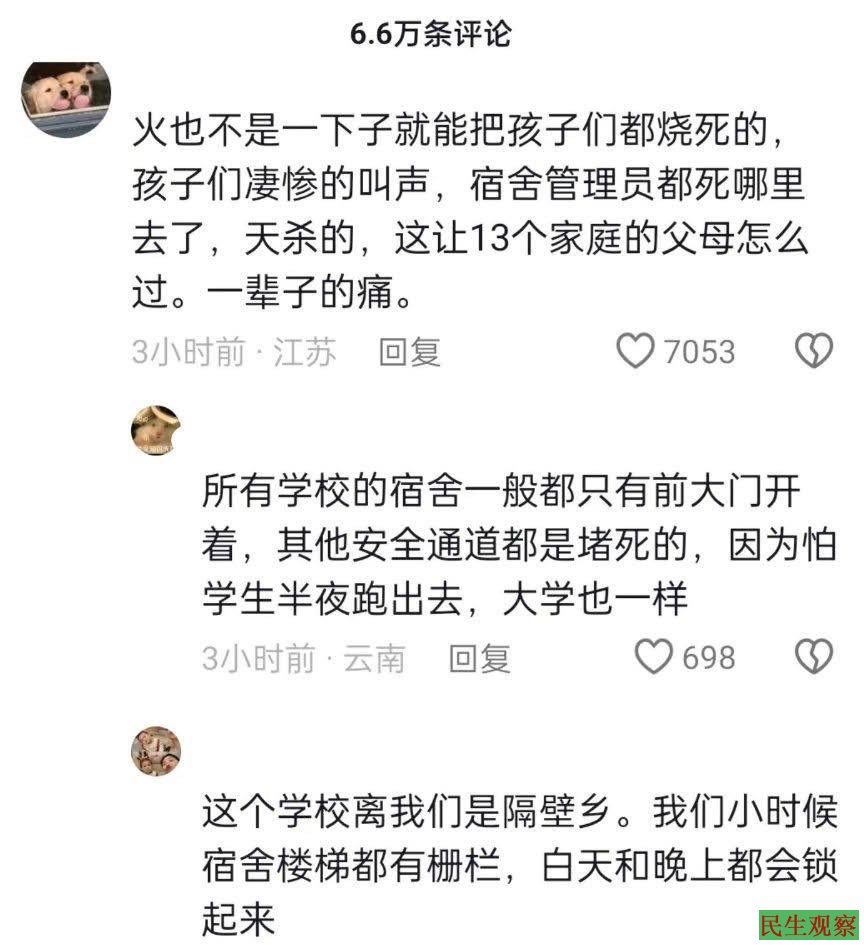The image size is (864, 945).
Task: Open the Yunnan commenter's avatar profile
Action: (156, 430)
